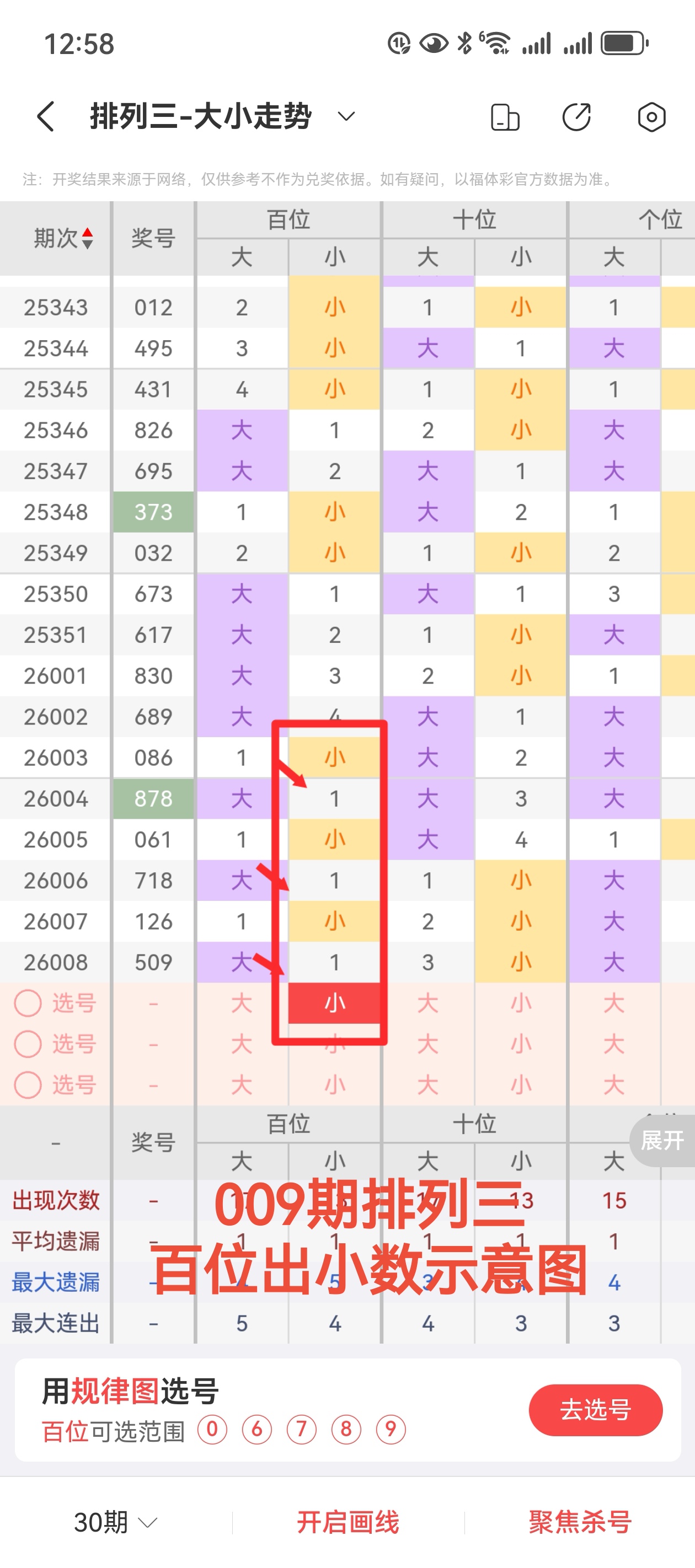Change the 30期 period range
Viewport: 695px width, 1568px height.
[x=116, y=1522]
